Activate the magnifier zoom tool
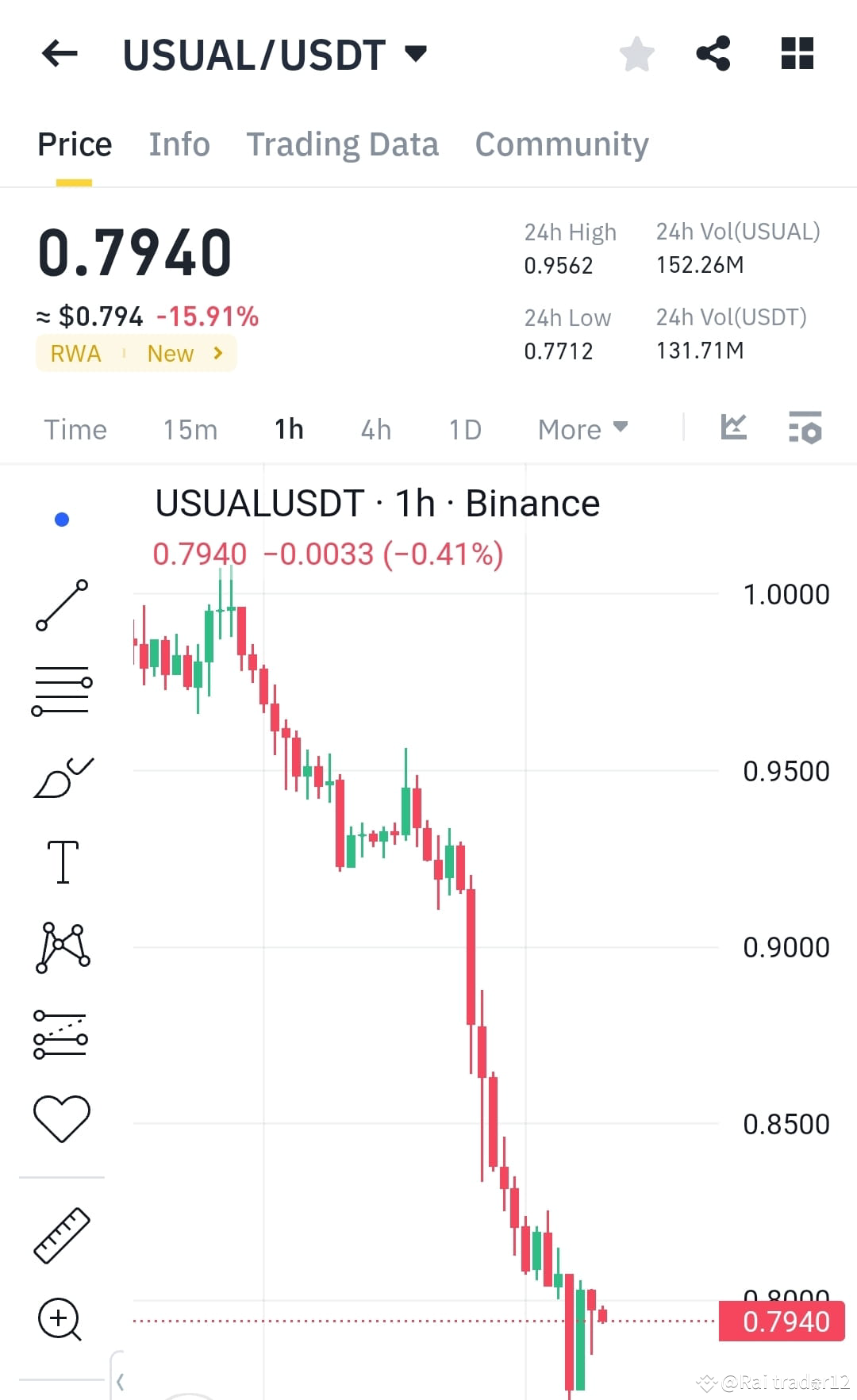Viewport: 857px width, 1400px height. click(62, 1317)
